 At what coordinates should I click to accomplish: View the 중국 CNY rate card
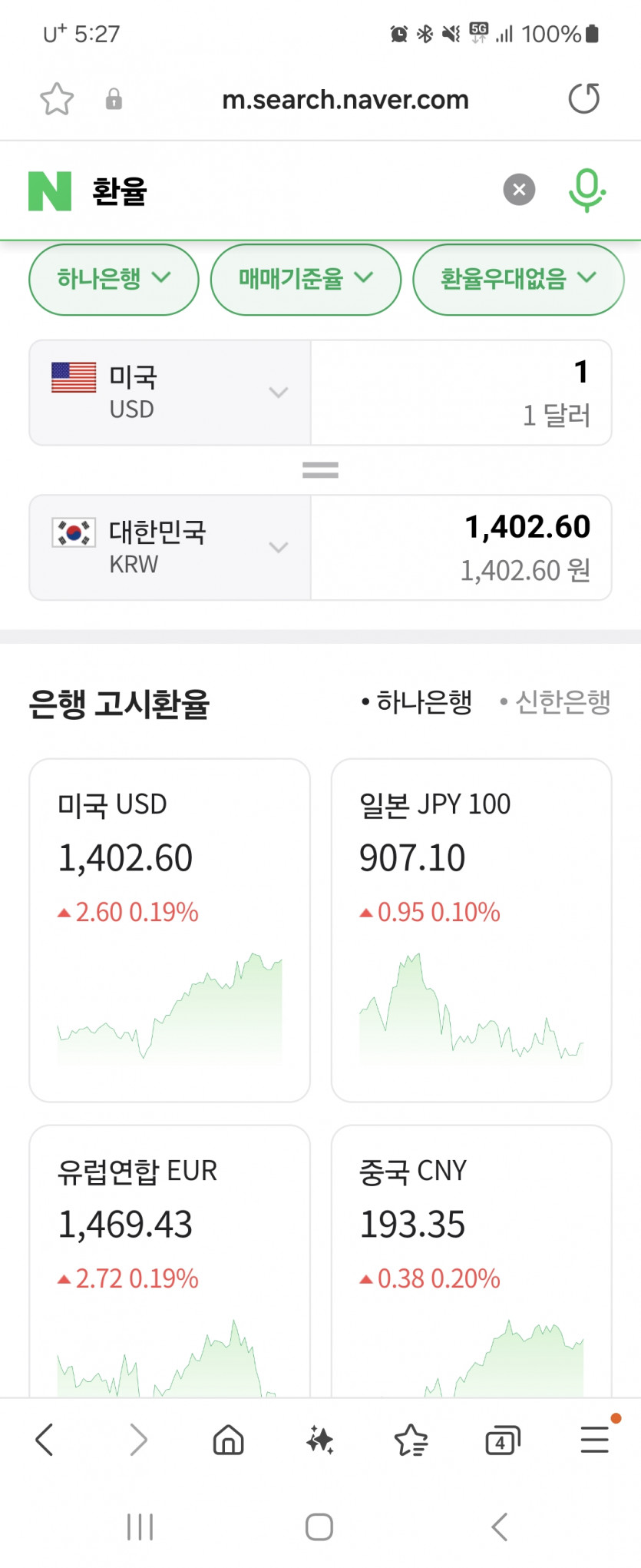pyautogui.click(x=471, y=1260)
